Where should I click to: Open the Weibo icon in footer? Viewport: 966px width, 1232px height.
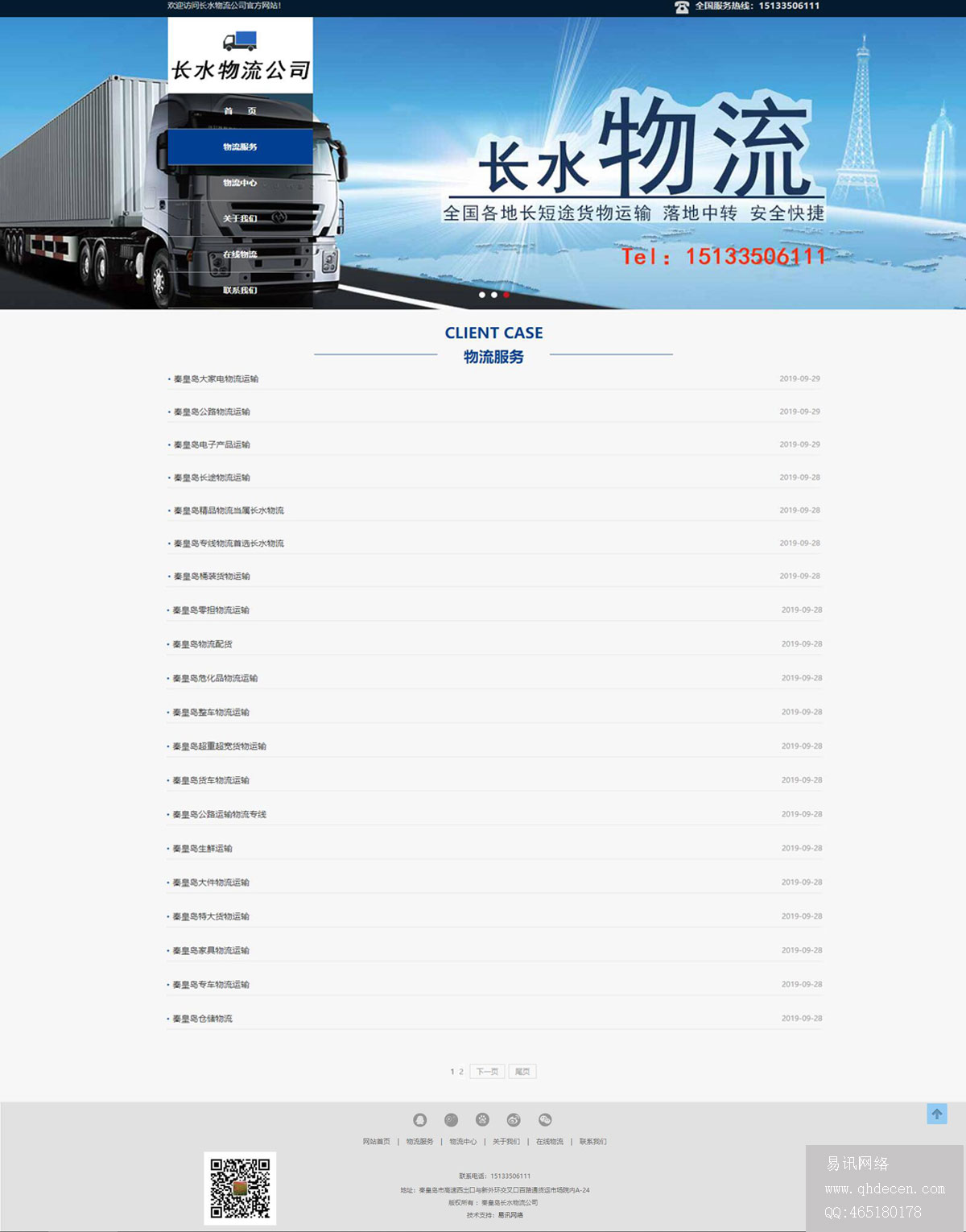(x=514, y=1120)
